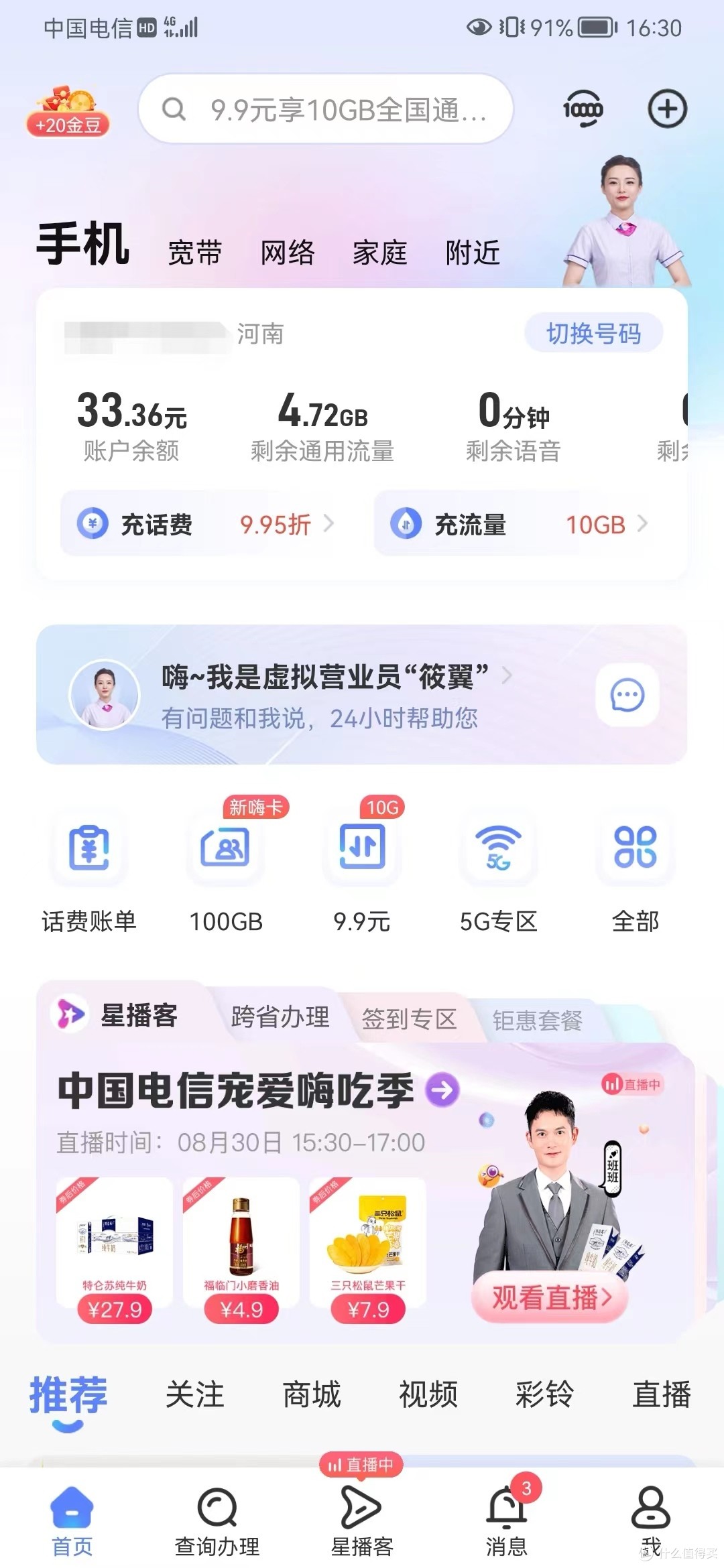Open 话费账单 shortcut
Image resolution: width=724 pixels, height=1568 pixels.
point(89,872)
